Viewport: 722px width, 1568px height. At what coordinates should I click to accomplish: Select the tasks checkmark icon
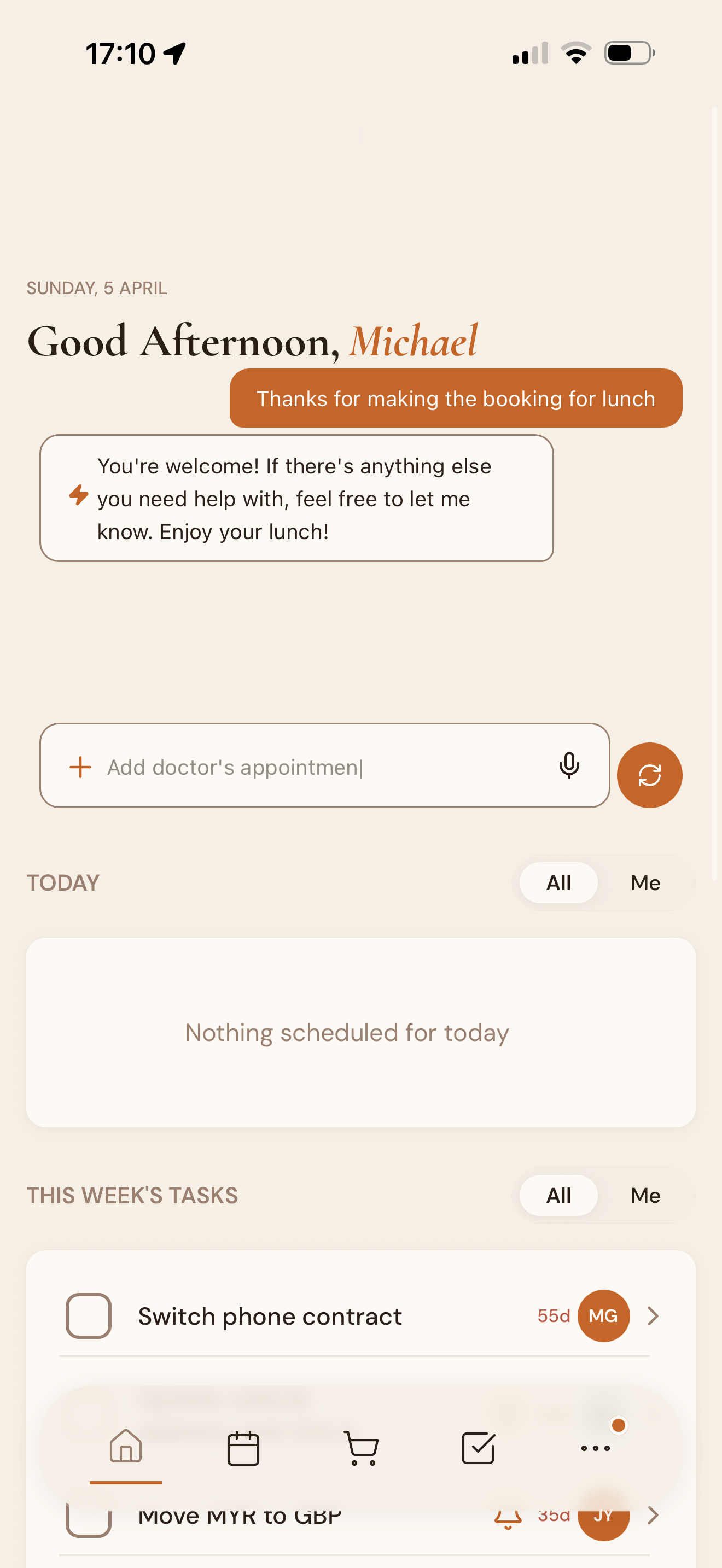click(x=479, y=1449)
